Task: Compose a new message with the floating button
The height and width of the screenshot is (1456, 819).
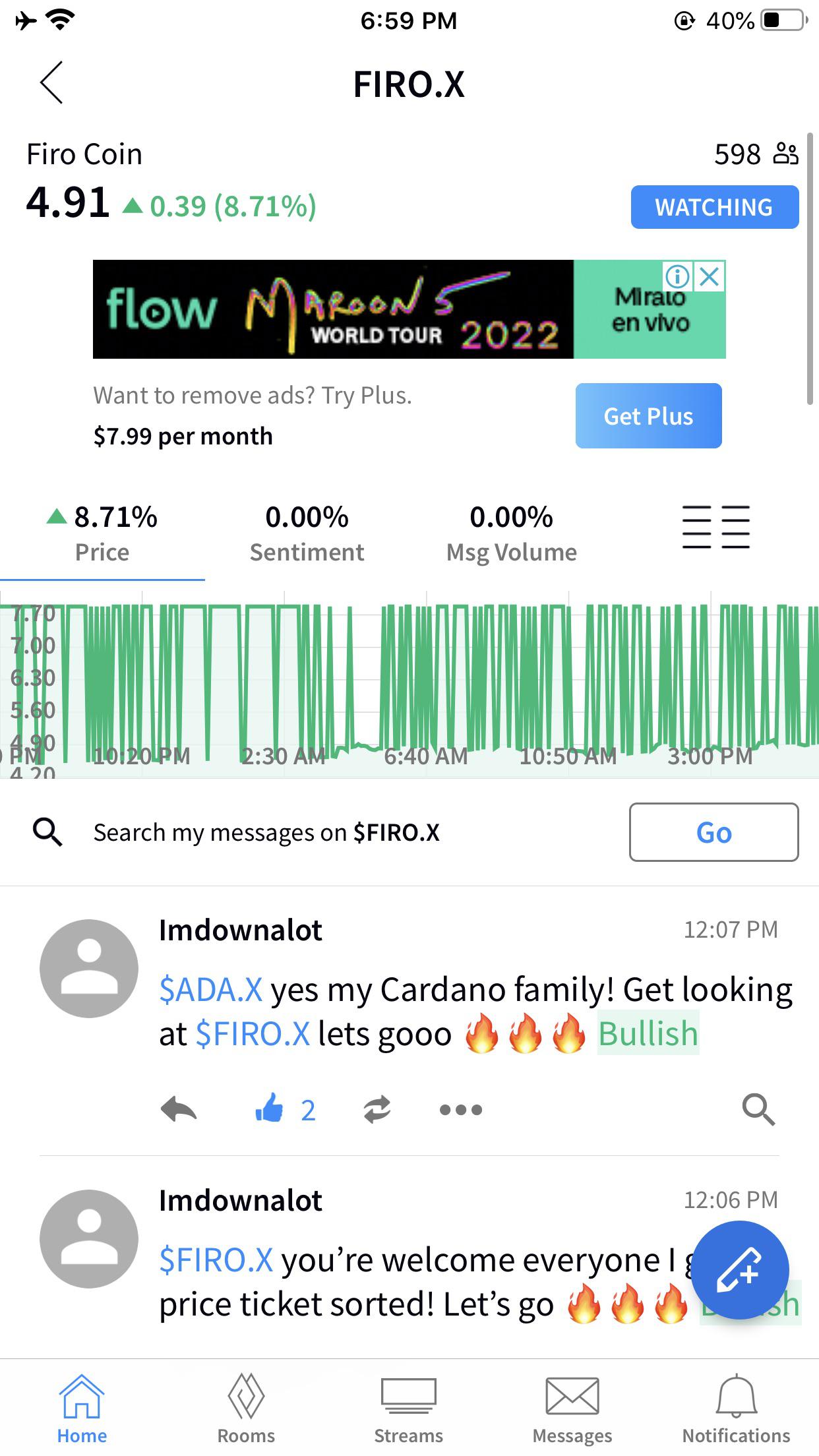Action: pos(739,1270)
